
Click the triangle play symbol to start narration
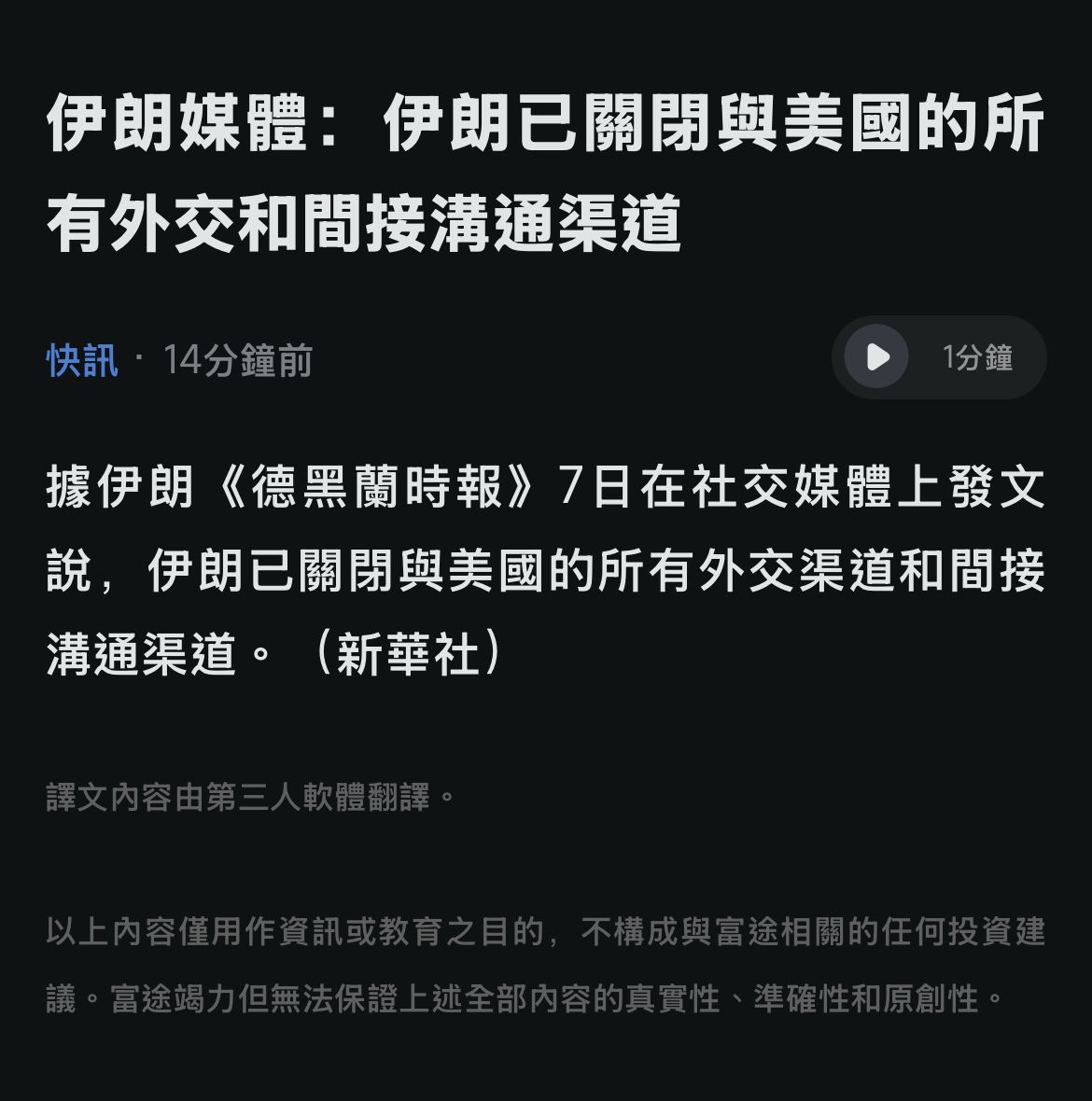877,356
